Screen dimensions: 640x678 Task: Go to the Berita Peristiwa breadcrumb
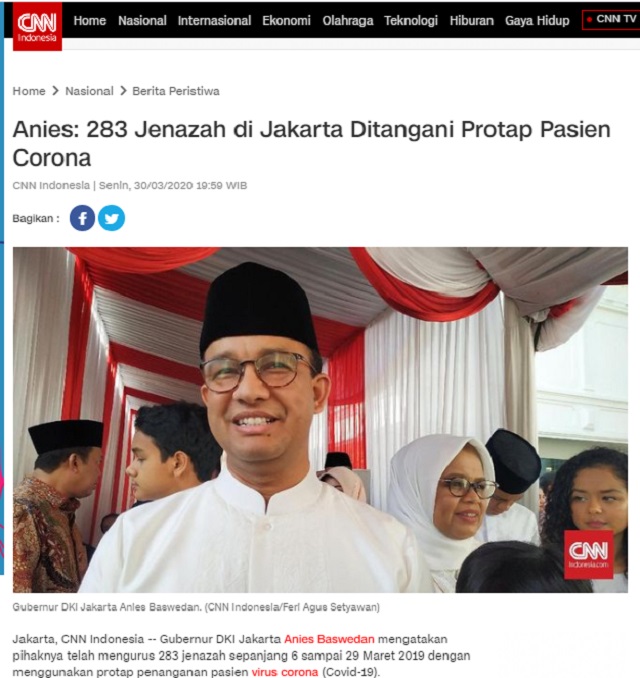coord(176,91)
